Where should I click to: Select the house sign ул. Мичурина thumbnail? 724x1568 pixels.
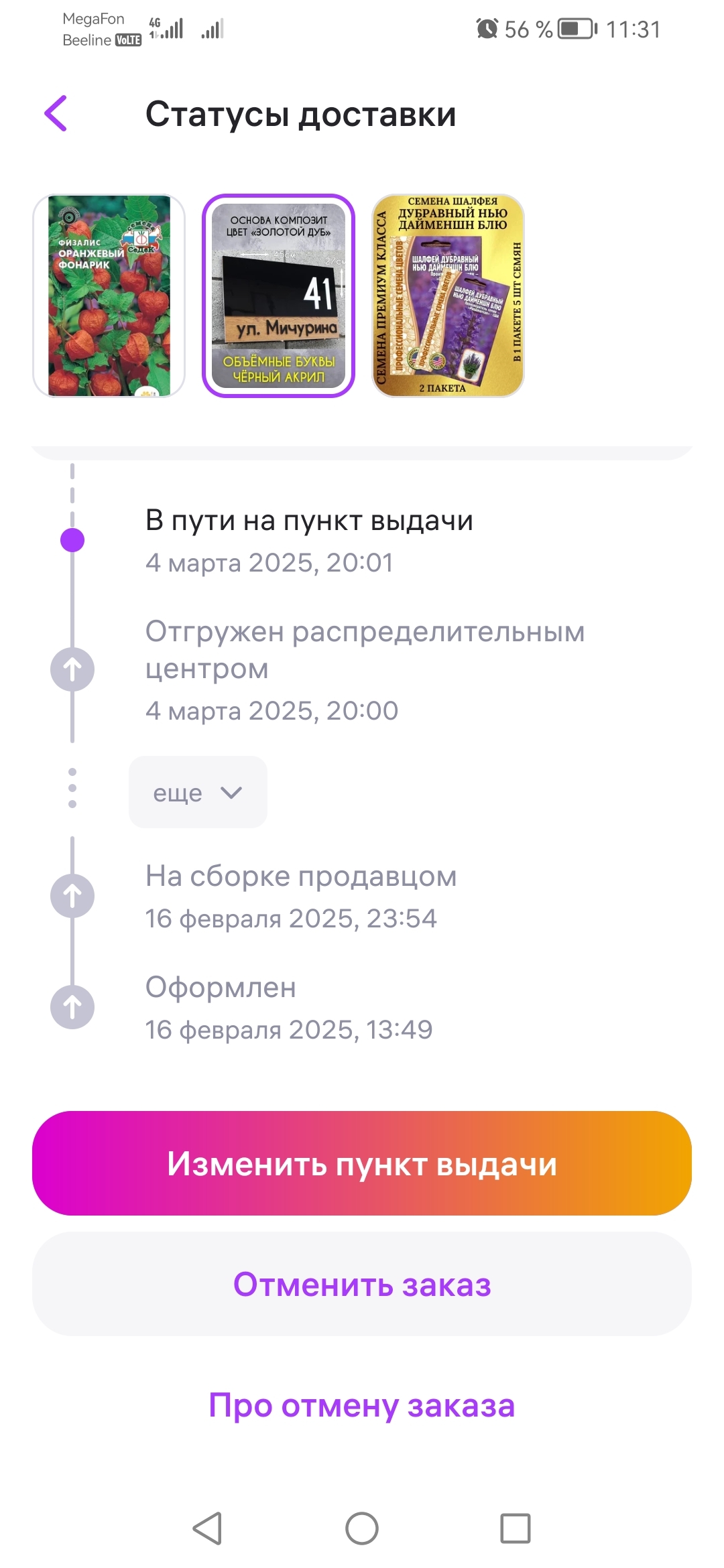(x=278, y=296)
